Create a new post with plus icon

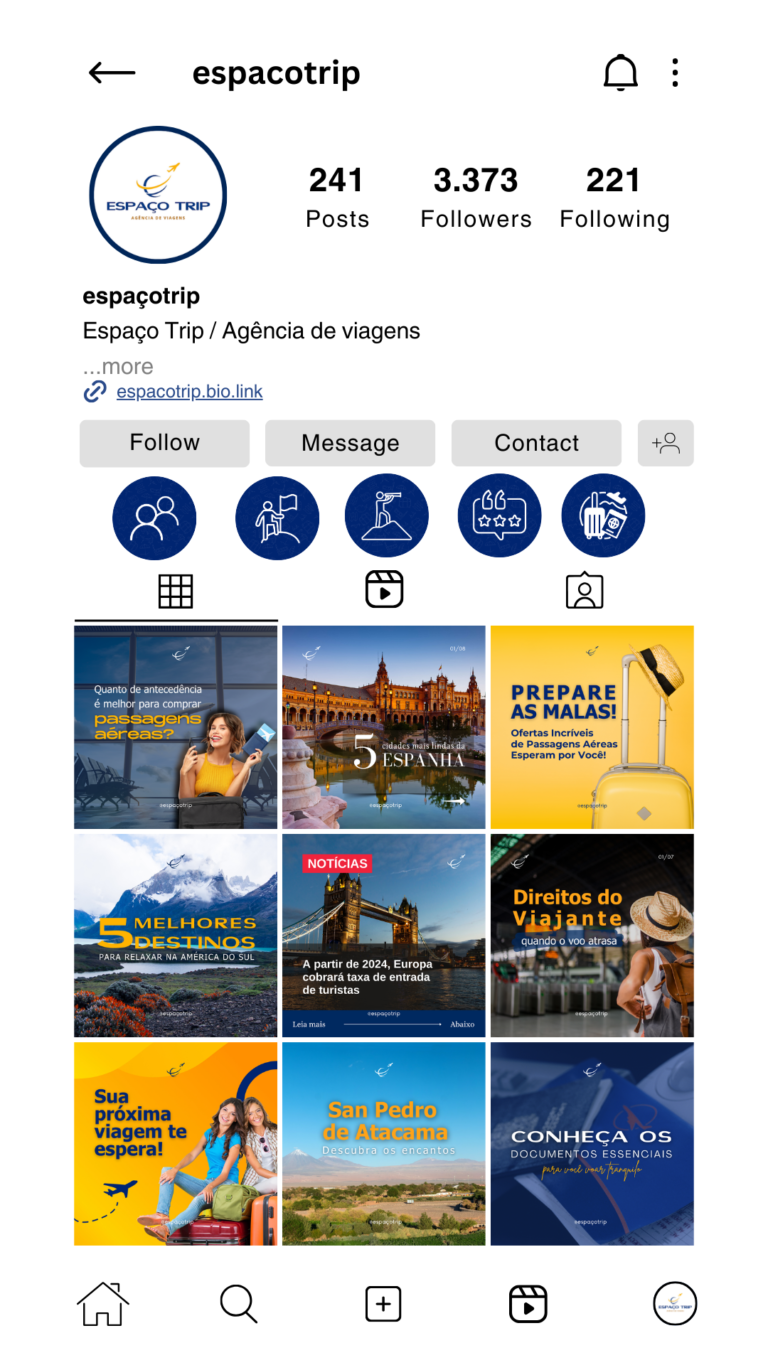(383, 1303)
